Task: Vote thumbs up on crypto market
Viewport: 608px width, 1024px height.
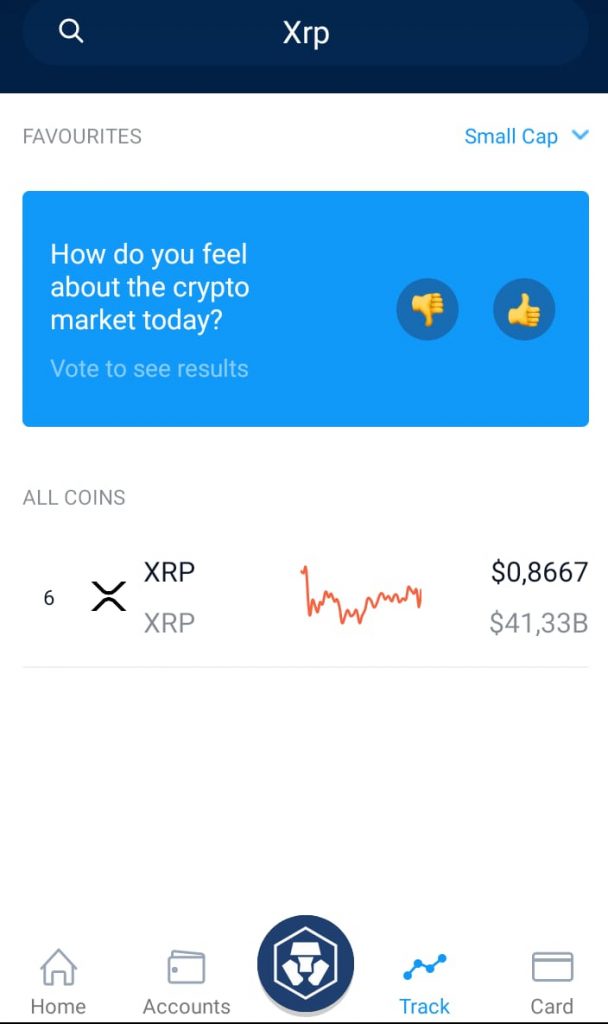Action: click(x=524, y=310)
